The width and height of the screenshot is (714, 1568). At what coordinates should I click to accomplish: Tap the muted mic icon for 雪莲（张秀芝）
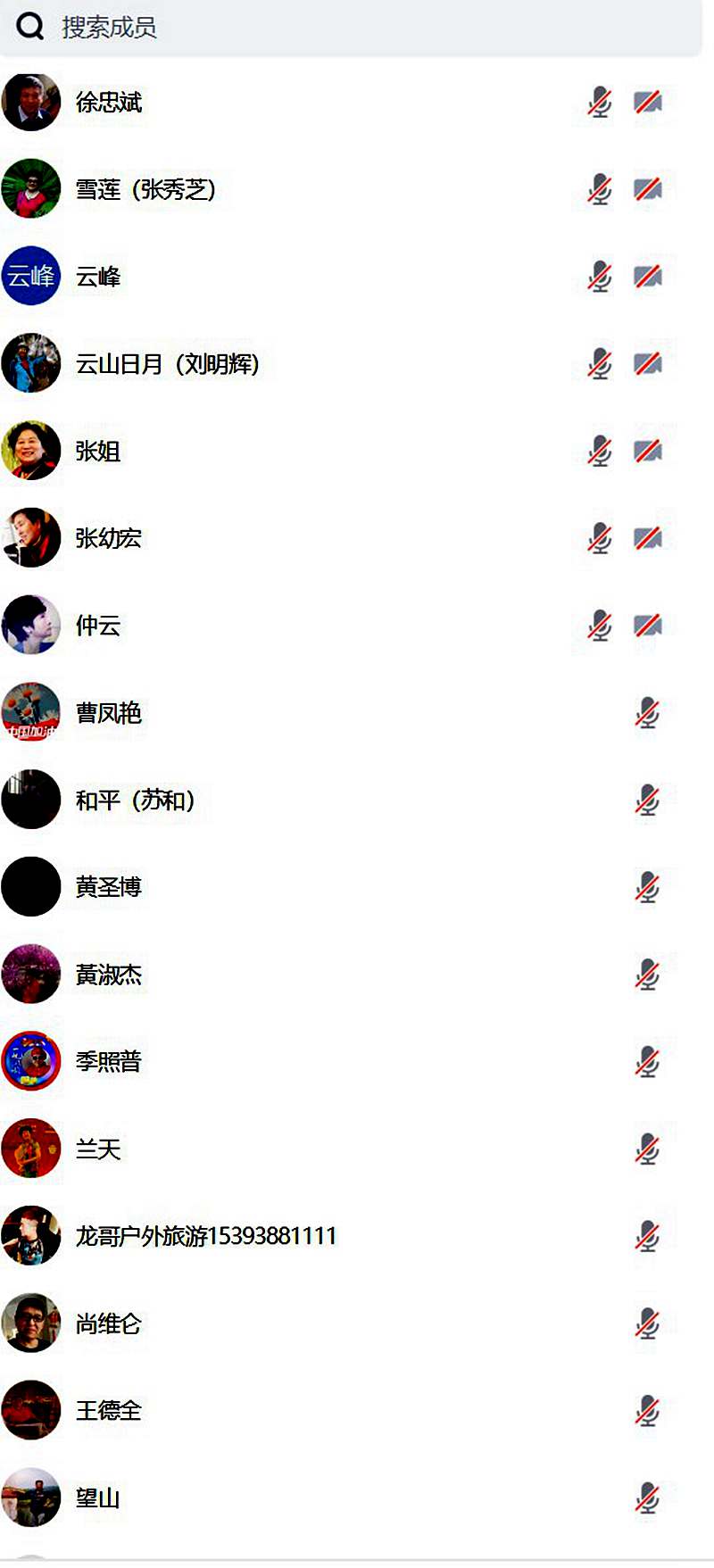click(600, 190)
